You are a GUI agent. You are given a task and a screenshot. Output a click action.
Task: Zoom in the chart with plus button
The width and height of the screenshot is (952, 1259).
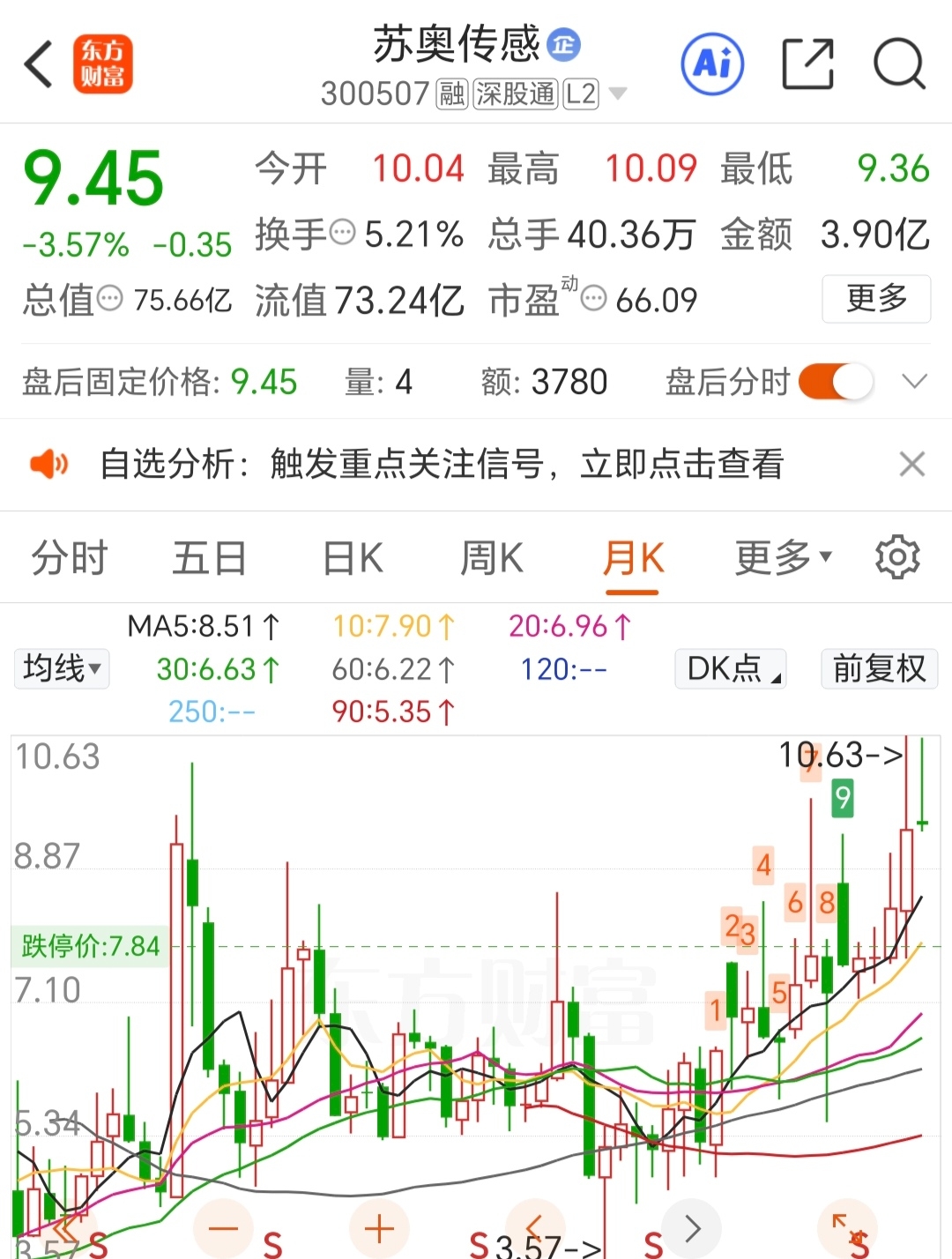click(x=379, y=1228)
